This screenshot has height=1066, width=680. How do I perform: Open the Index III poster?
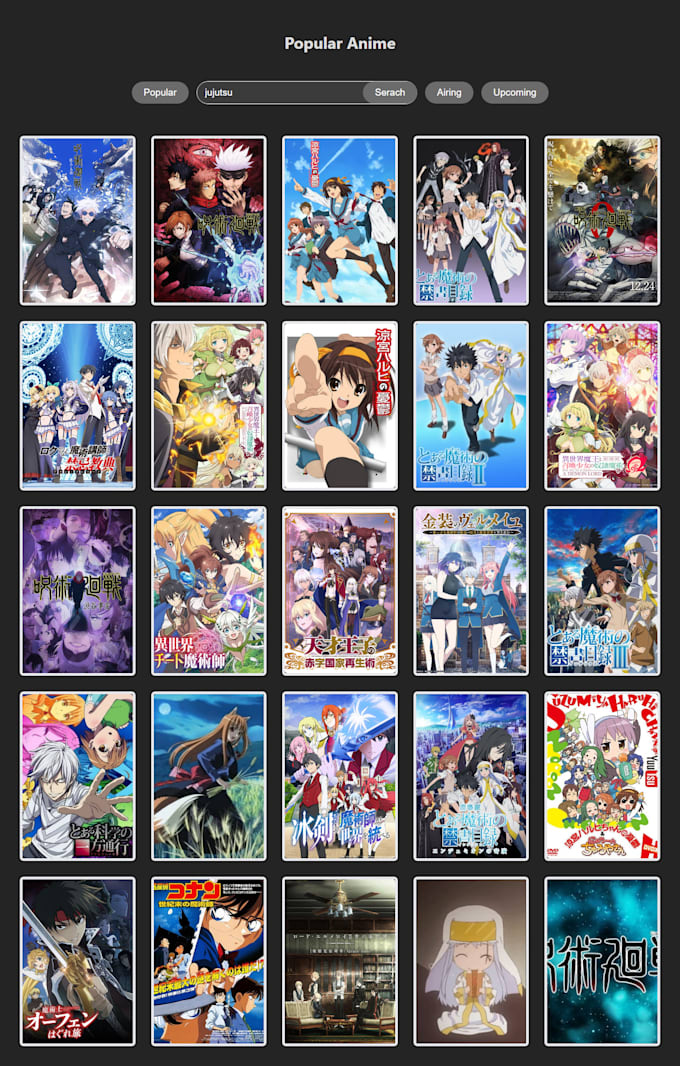[x=601, y=590]
